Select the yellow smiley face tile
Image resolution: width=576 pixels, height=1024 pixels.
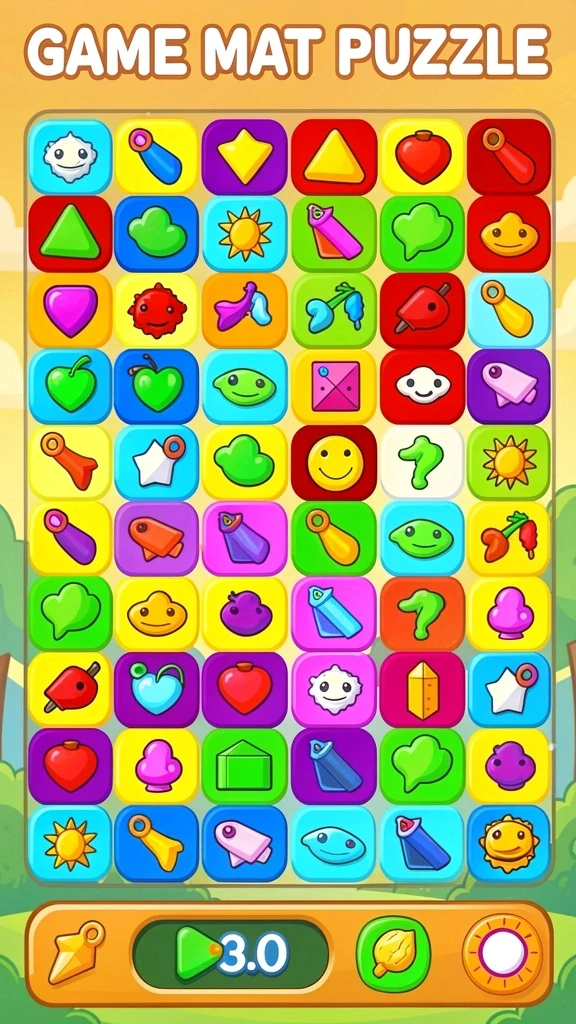pos(334,463)
